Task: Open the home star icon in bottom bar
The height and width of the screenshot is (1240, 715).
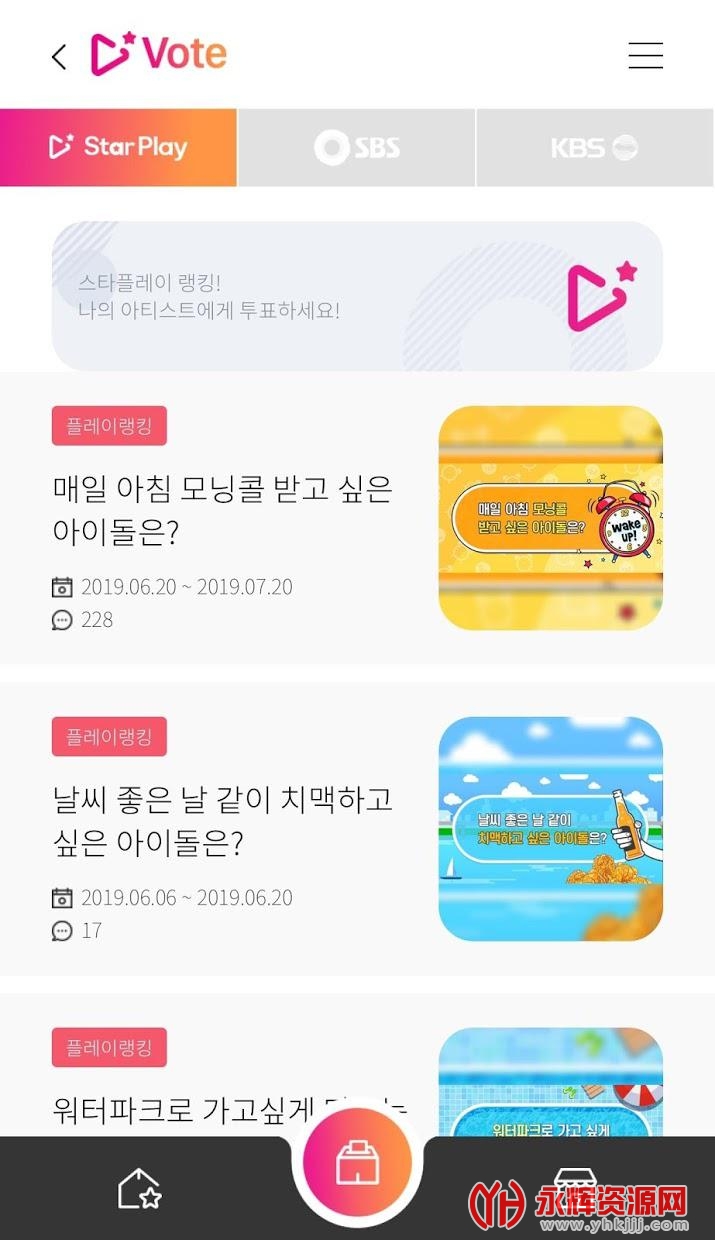Action: pyautogui.click(x=139, y=1189)
